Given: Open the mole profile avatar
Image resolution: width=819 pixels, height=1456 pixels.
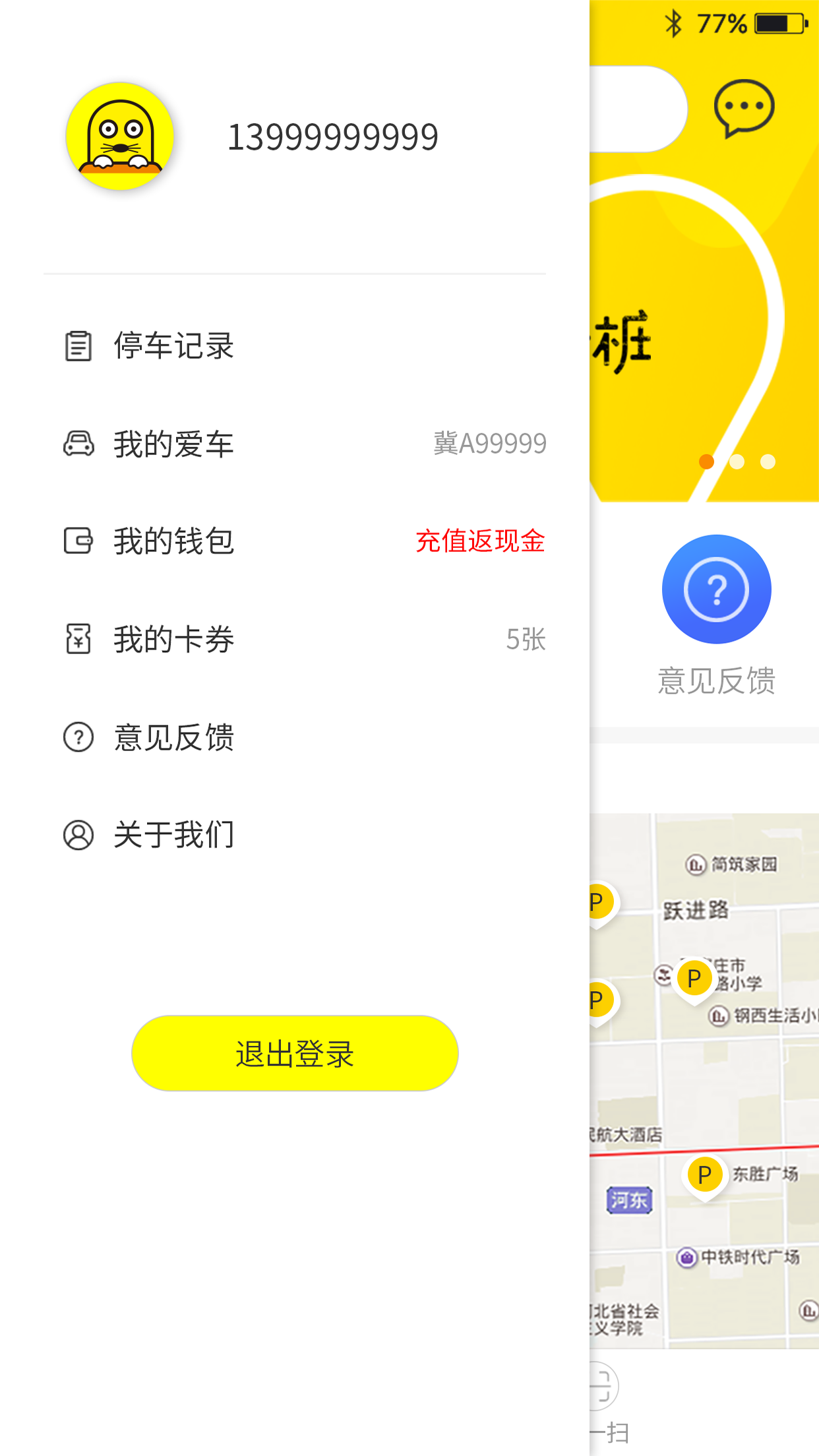Looking at the screenshot, I should pos(120,136).
